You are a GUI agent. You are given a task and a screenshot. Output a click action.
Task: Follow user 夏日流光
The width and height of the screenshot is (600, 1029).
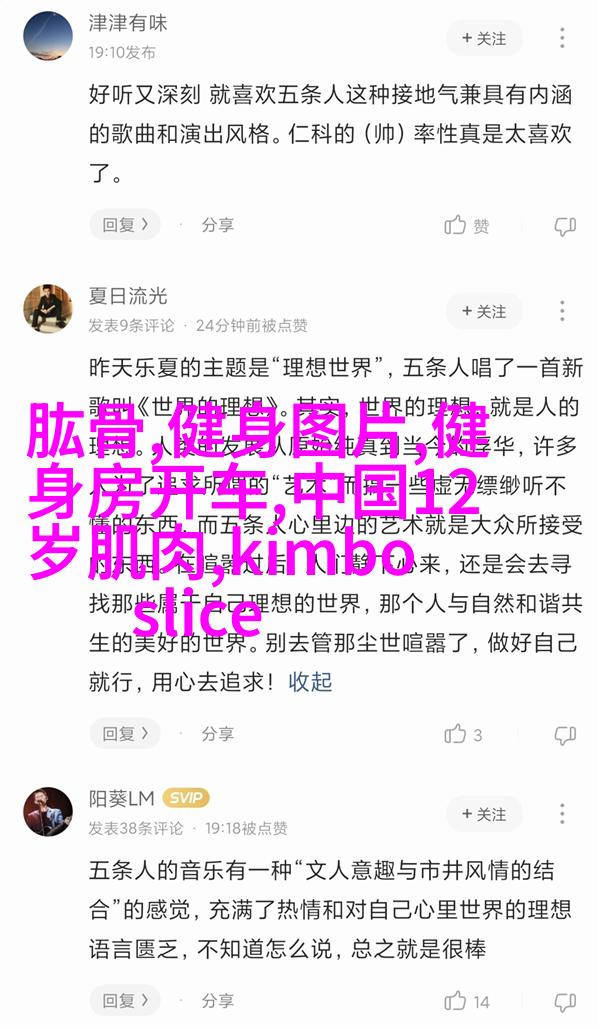(484, 311)
